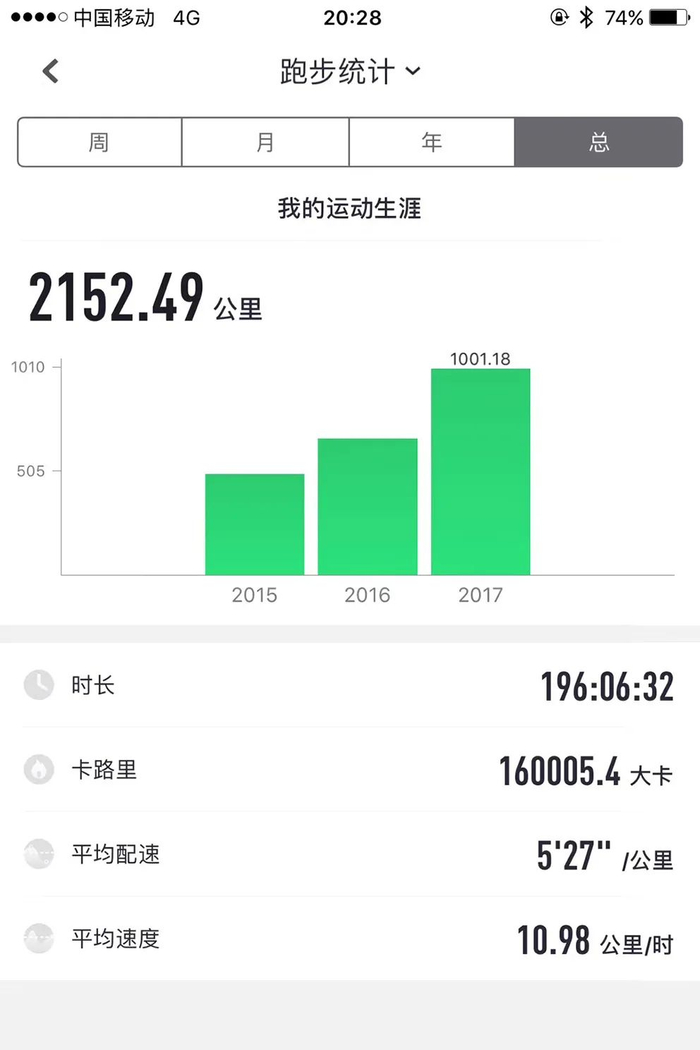Select the 2016 bar in the chart
Screen dimensions: 700x1050
pyautogui.click(x=367, y=506)
